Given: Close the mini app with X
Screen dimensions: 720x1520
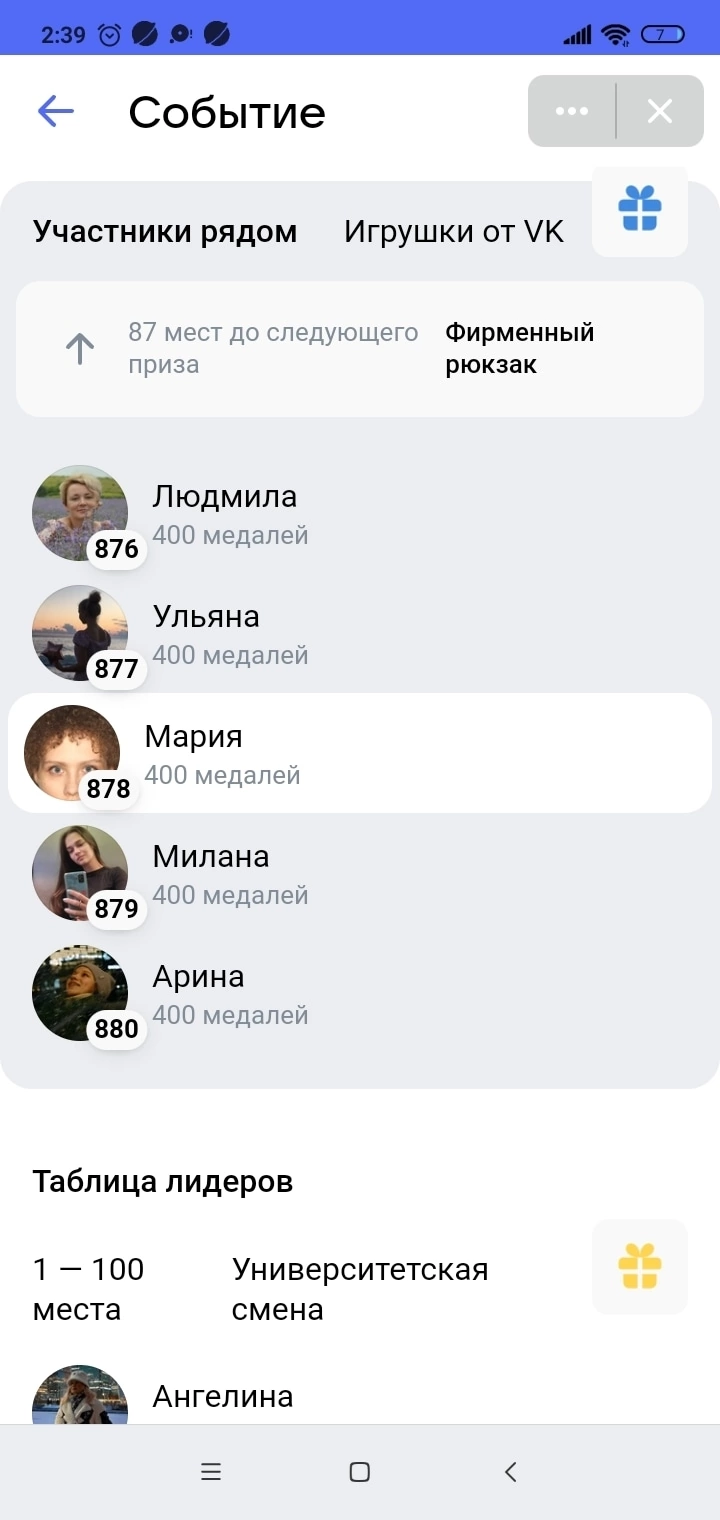Looking at the screenshot, I should 660,111.
